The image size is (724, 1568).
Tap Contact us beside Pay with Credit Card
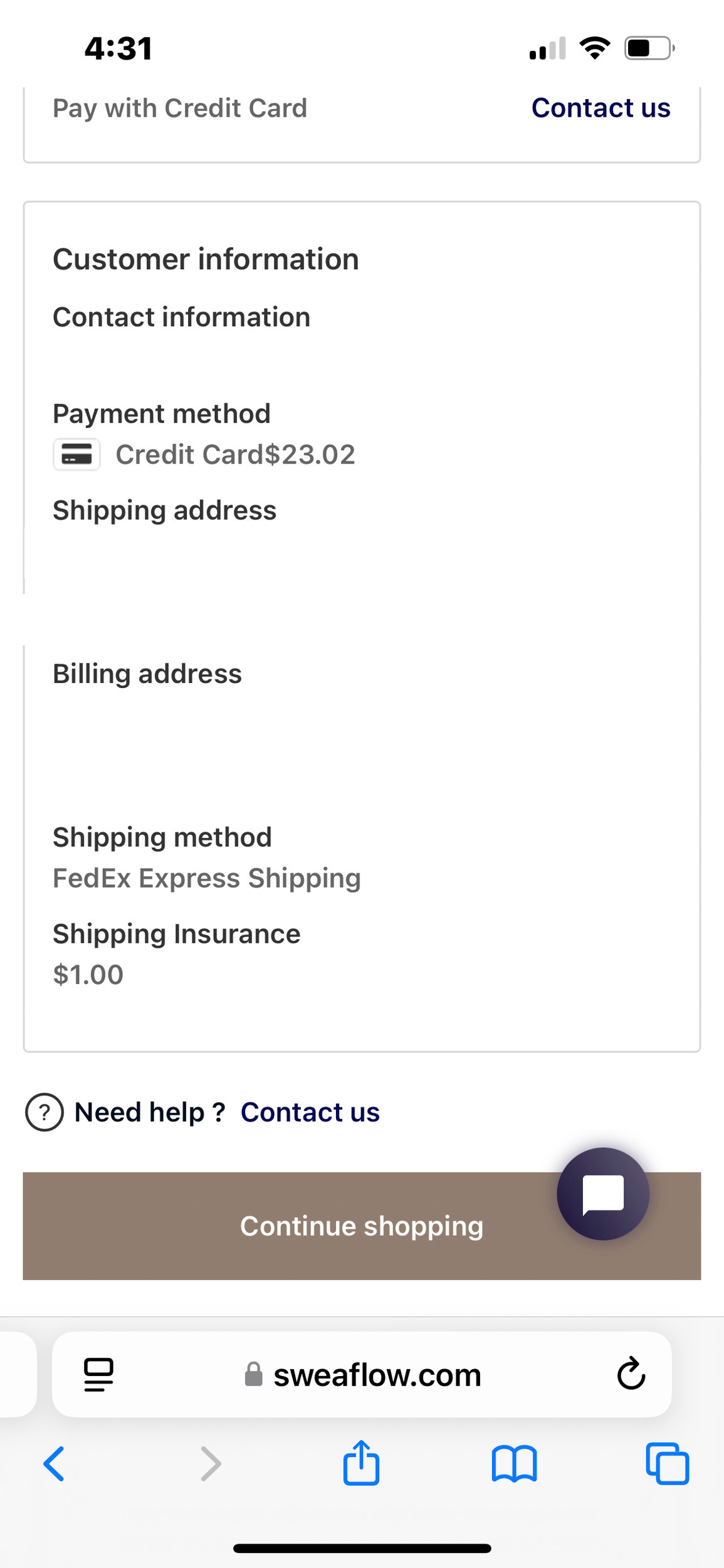[x=601, y=108]
